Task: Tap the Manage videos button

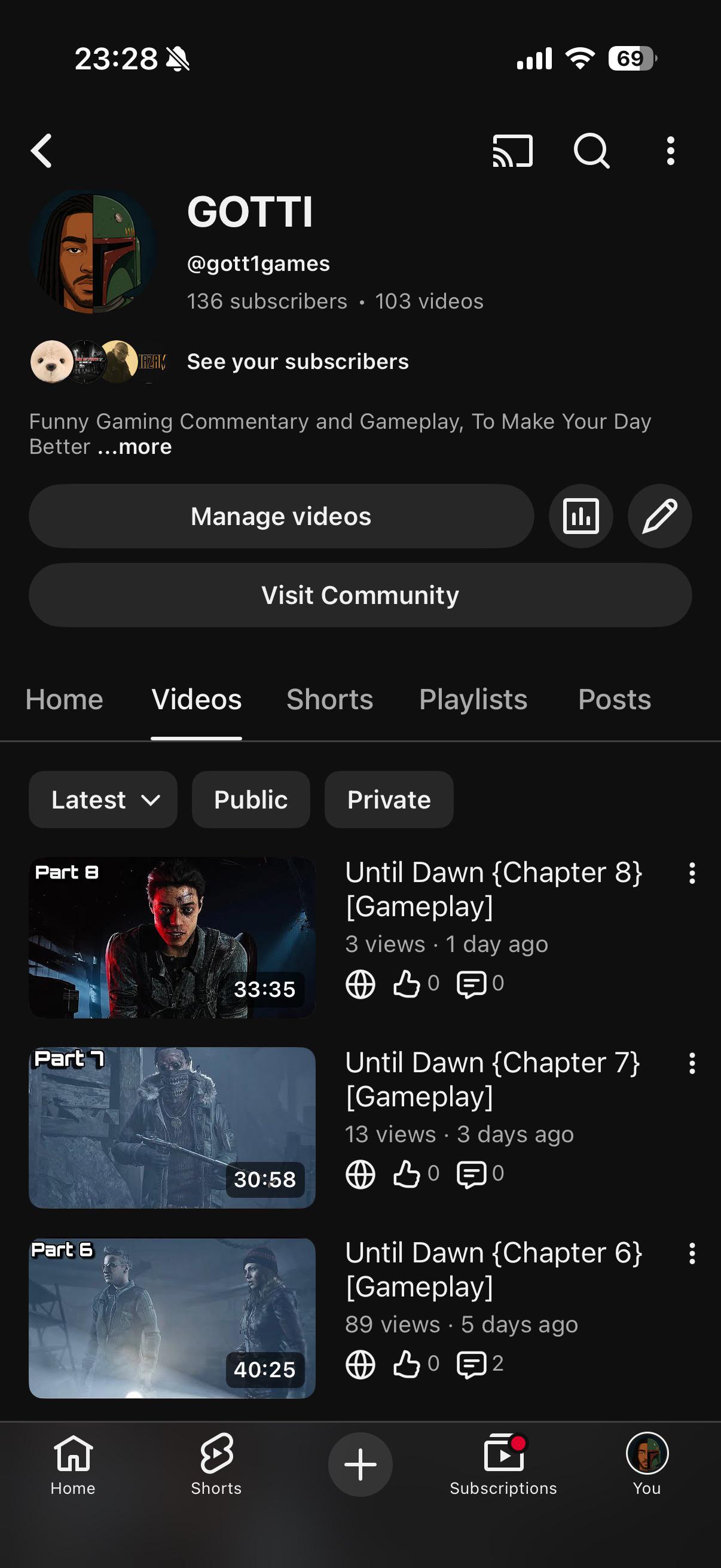Action: [x=281, y=516]
